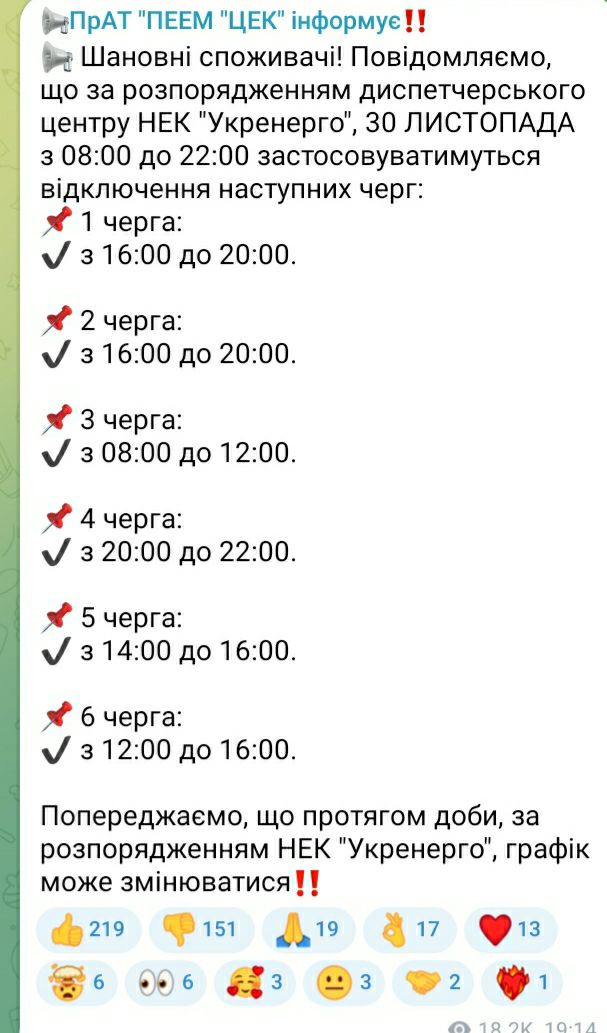607x1033 pixels.
Task: React with praying hands showing 19
Action: (x=308, y=929)
